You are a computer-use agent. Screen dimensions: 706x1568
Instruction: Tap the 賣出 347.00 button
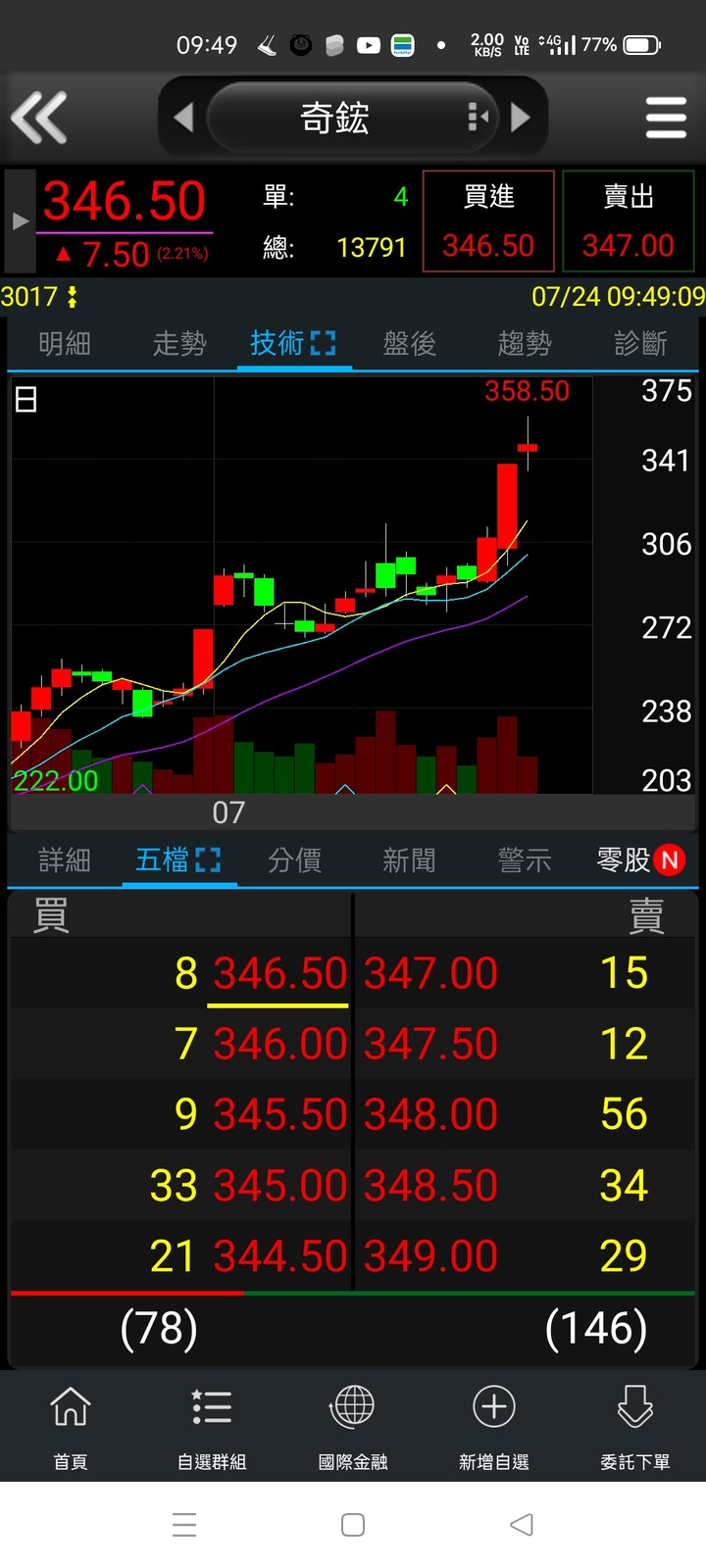click(628, 221)
